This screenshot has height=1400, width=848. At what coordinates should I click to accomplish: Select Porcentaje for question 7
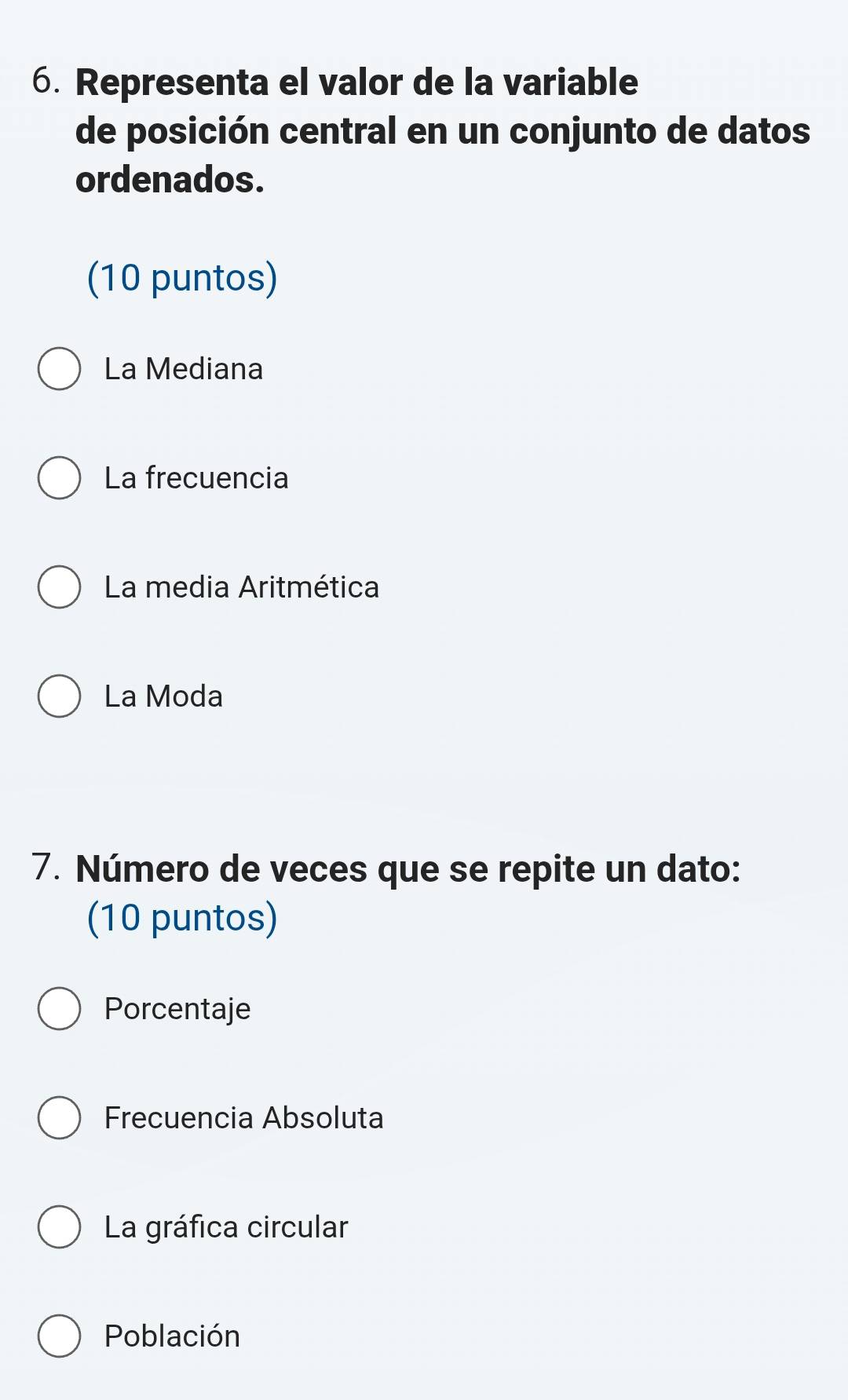60,1009
